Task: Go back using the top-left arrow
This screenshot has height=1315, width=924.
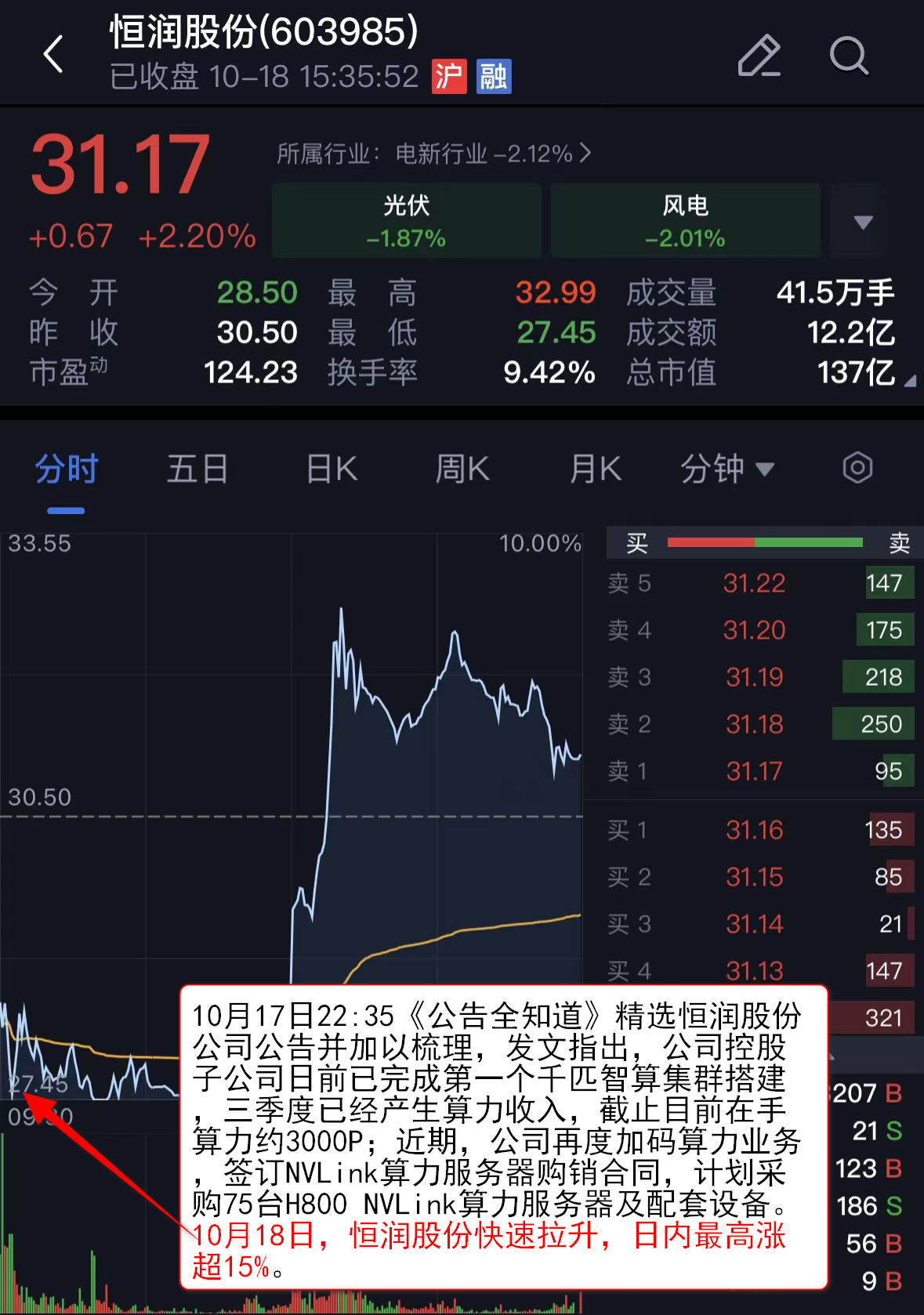Action: (53, 55)
